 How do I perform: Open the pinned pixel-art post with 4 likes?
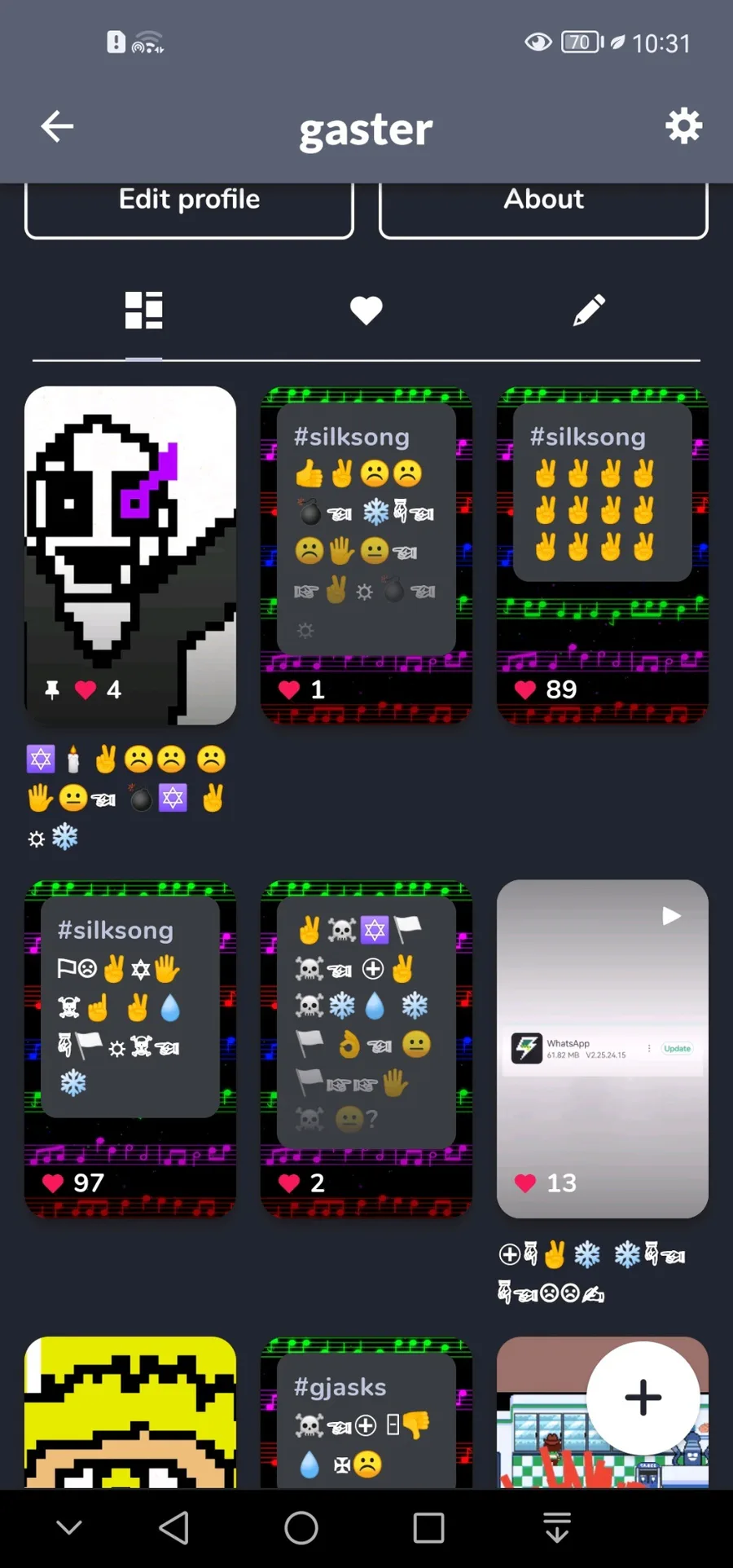(x=130, y=555)
